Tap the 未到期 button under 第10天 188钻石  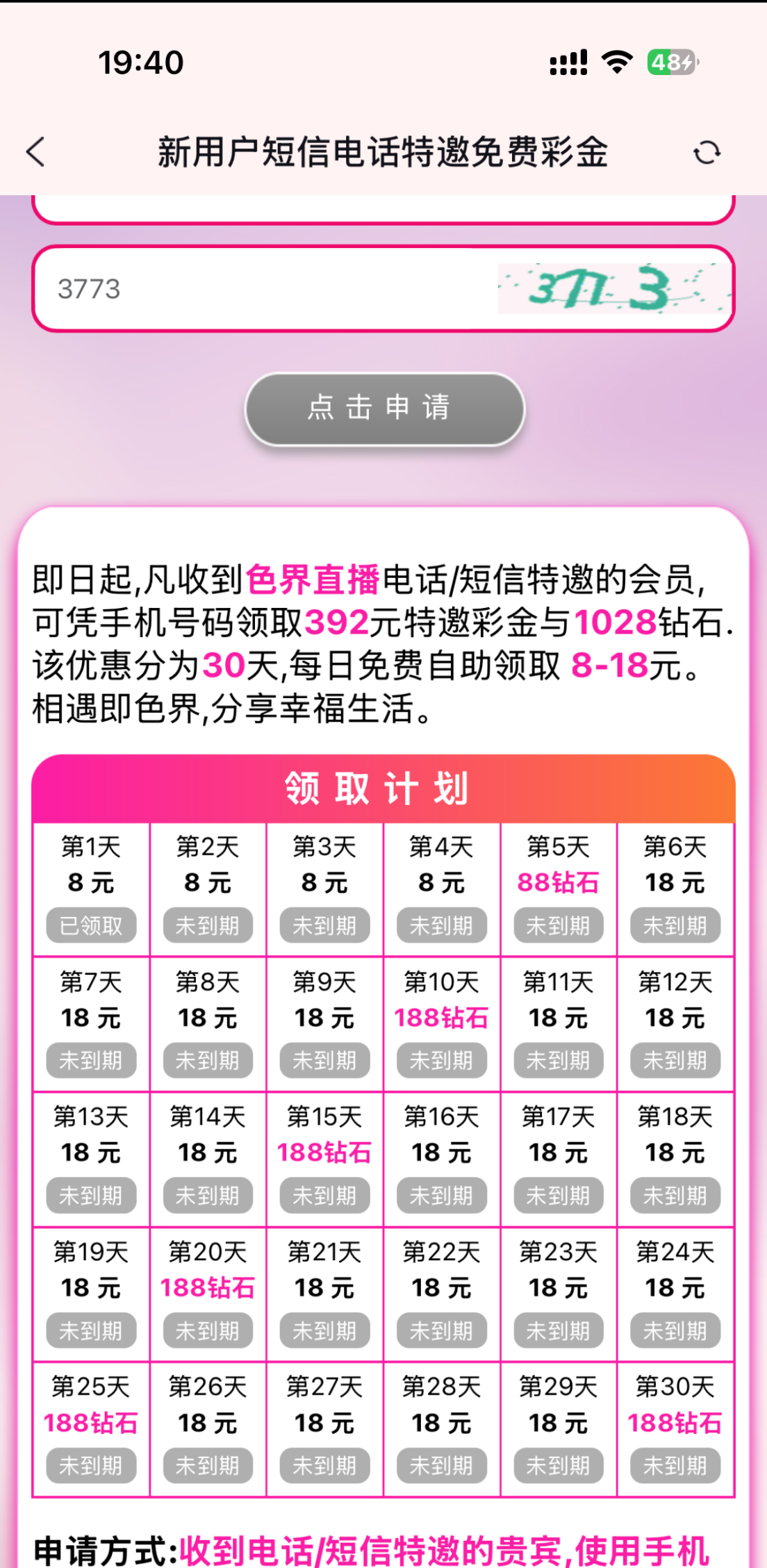tap(441, 1060)
